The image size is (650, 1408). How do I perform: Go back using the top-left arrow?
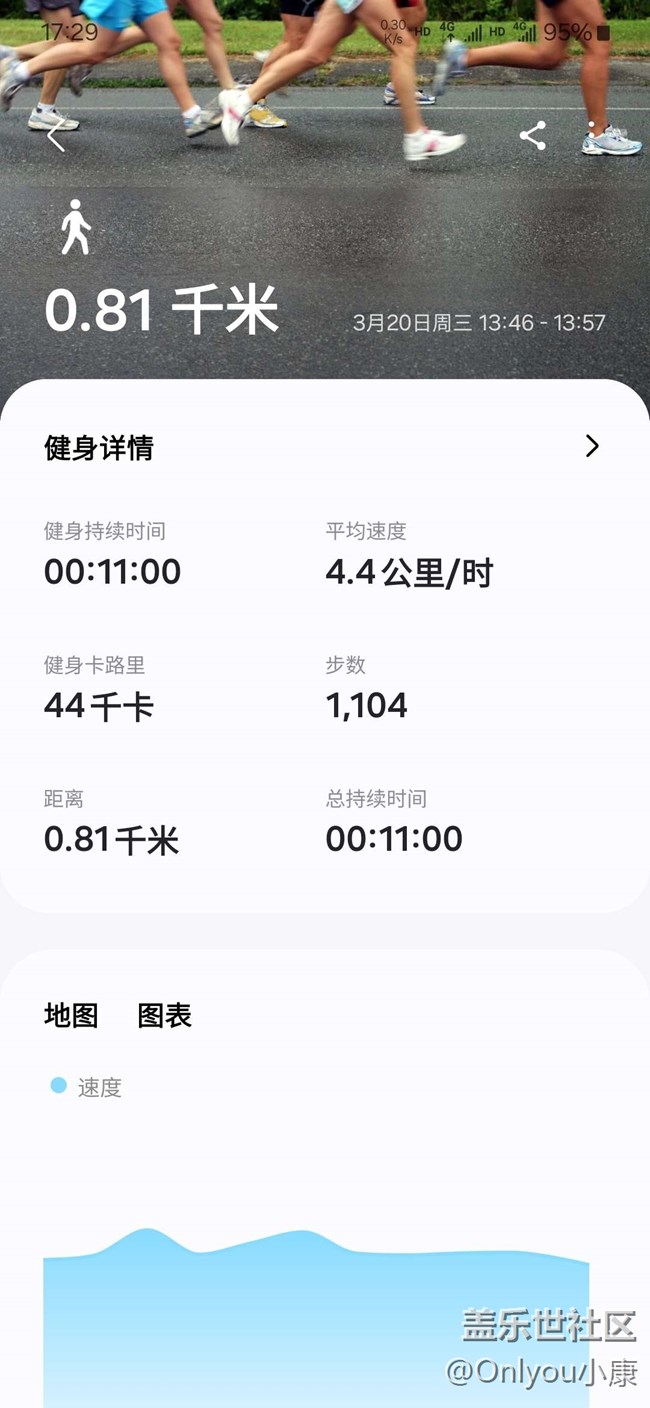pos(56,136)
